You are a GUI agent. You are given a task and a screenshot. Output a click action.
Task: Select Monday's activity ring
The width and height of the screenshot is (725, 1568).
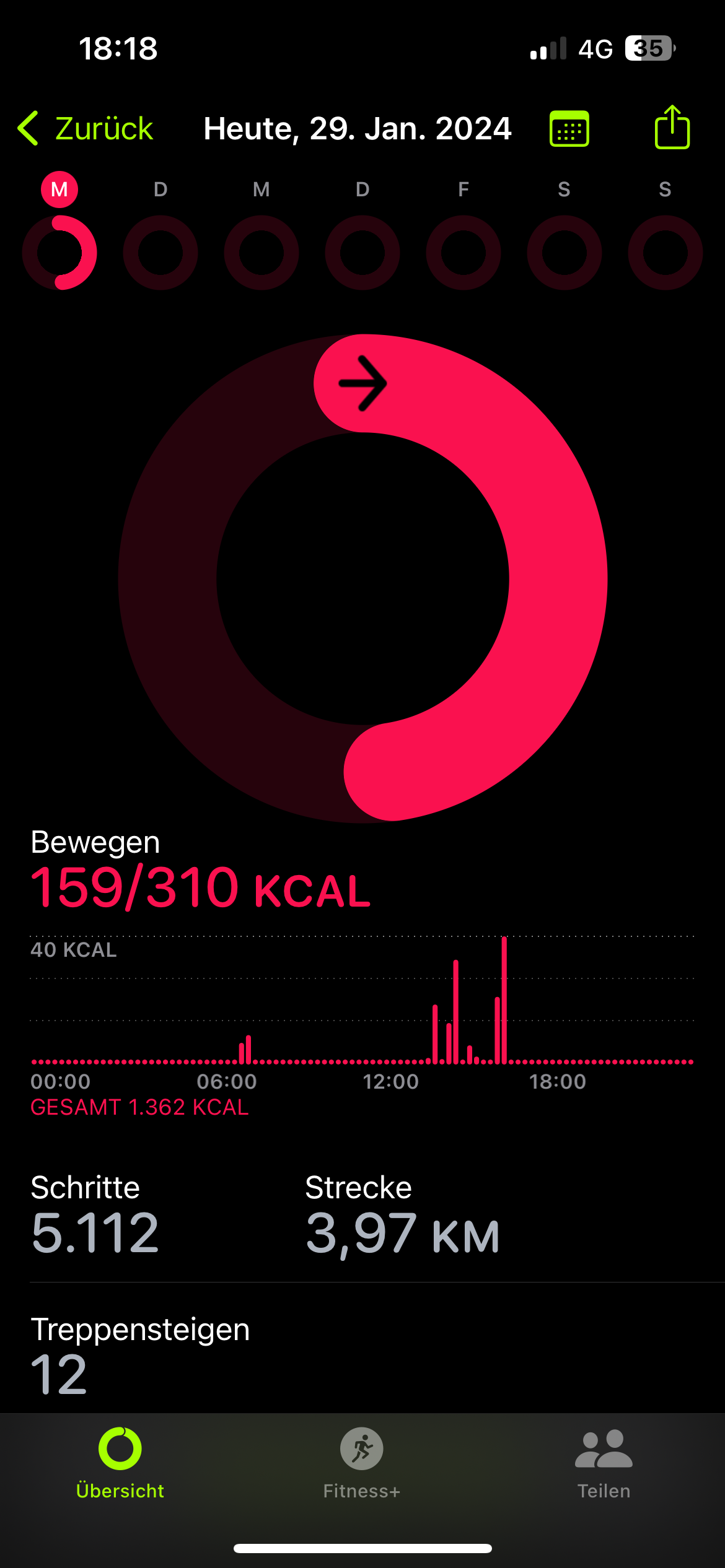pos(59,252)
